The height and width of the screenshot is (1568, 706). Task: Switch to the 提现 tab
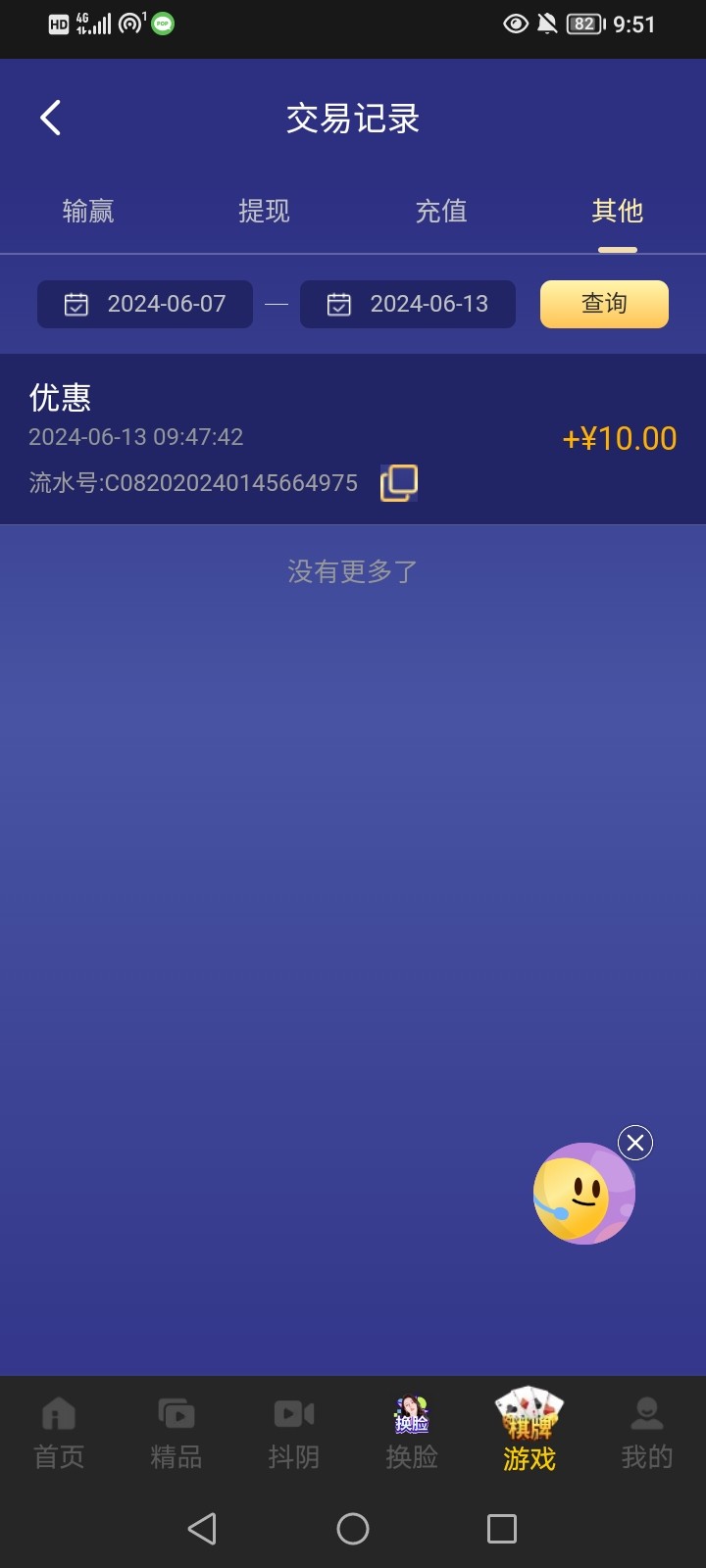click(x=264, y=211)
